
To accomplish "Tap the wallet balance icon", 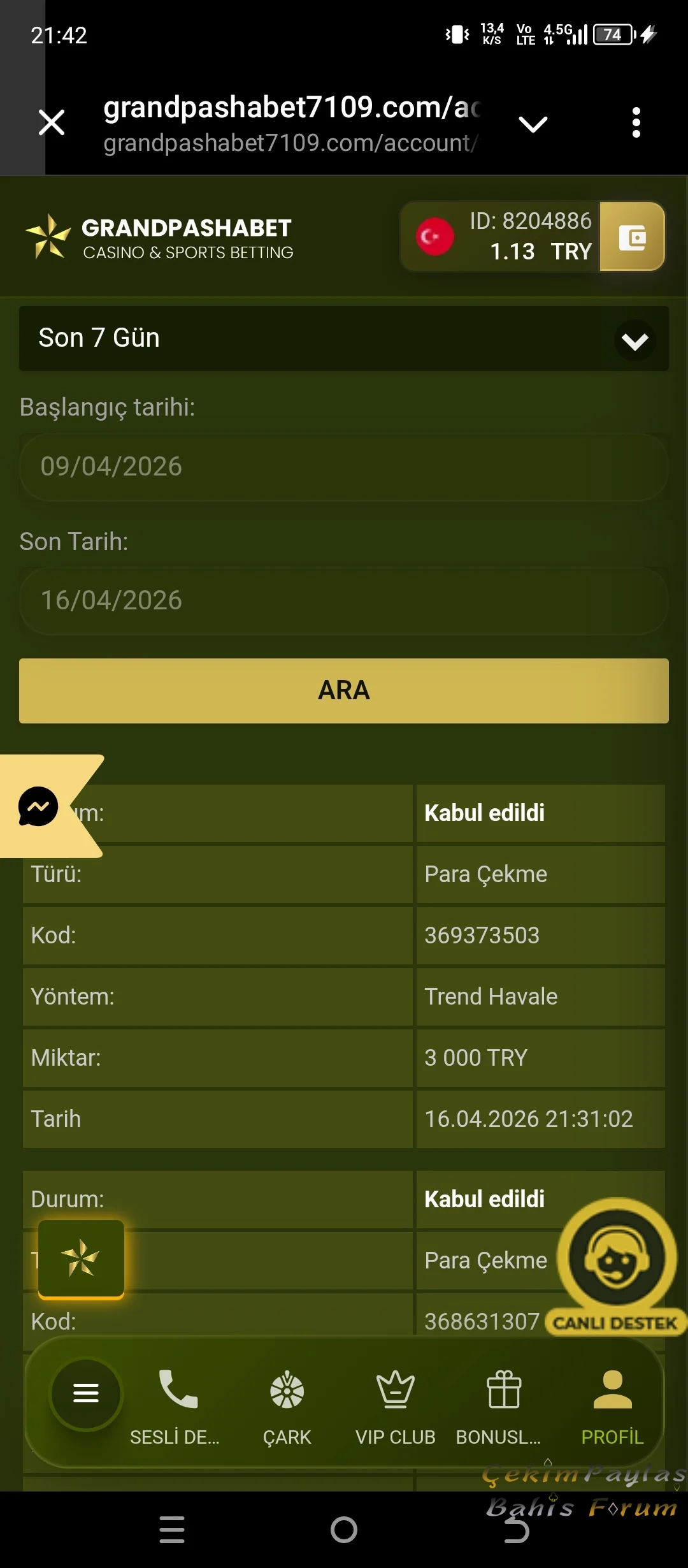I will [x=631, y=236].
